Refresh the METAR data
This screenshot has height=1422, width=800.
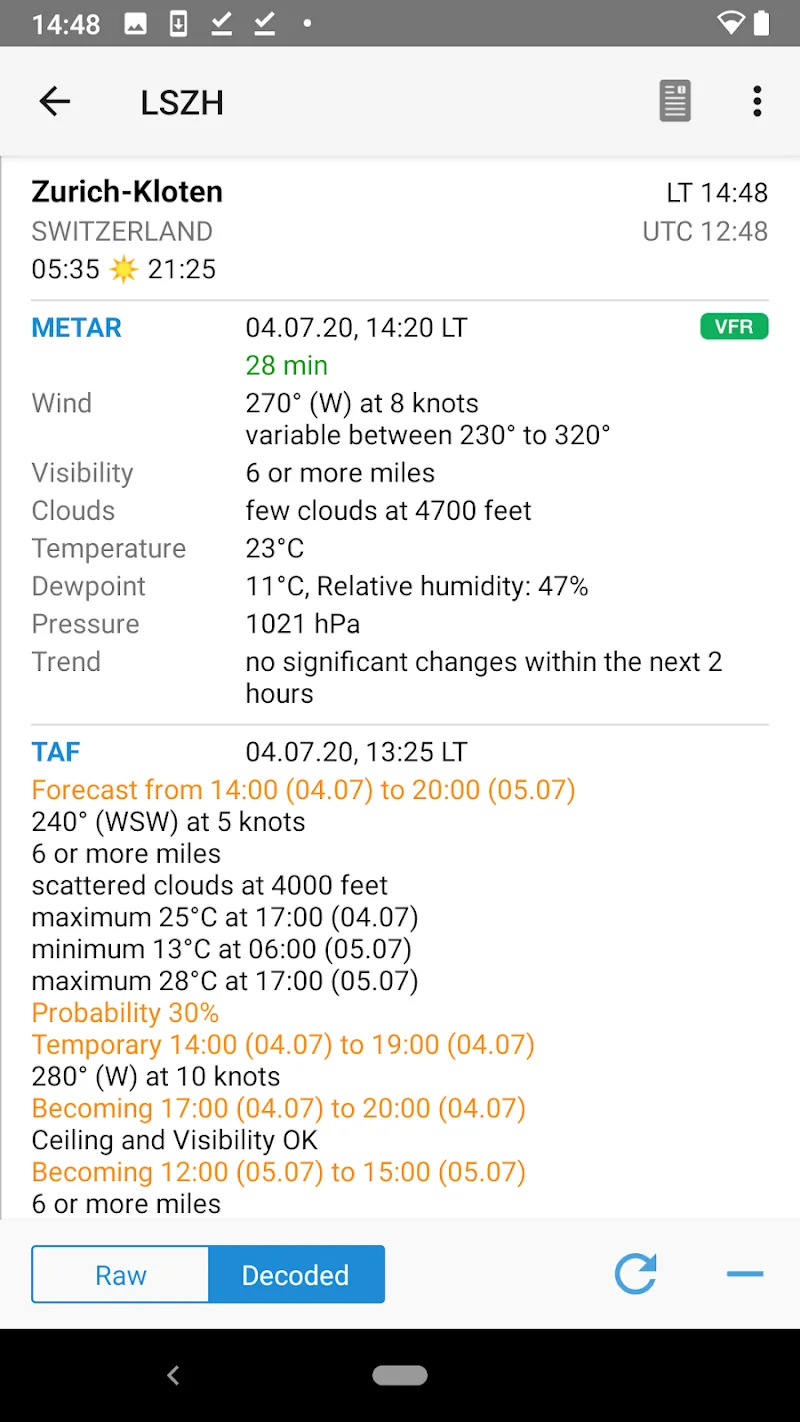pos(635,1274)
